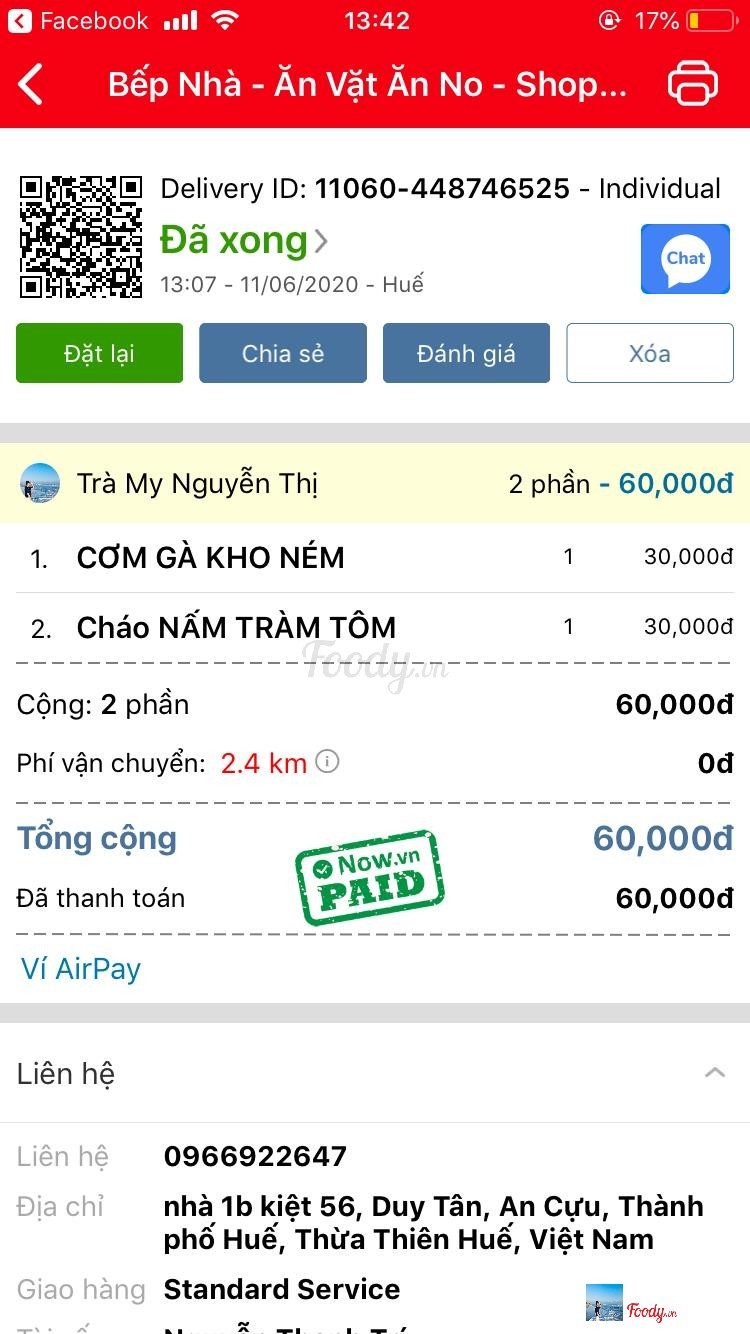Delete this order using Xóa
The image size is (750, 1334).
coord(650,353)
